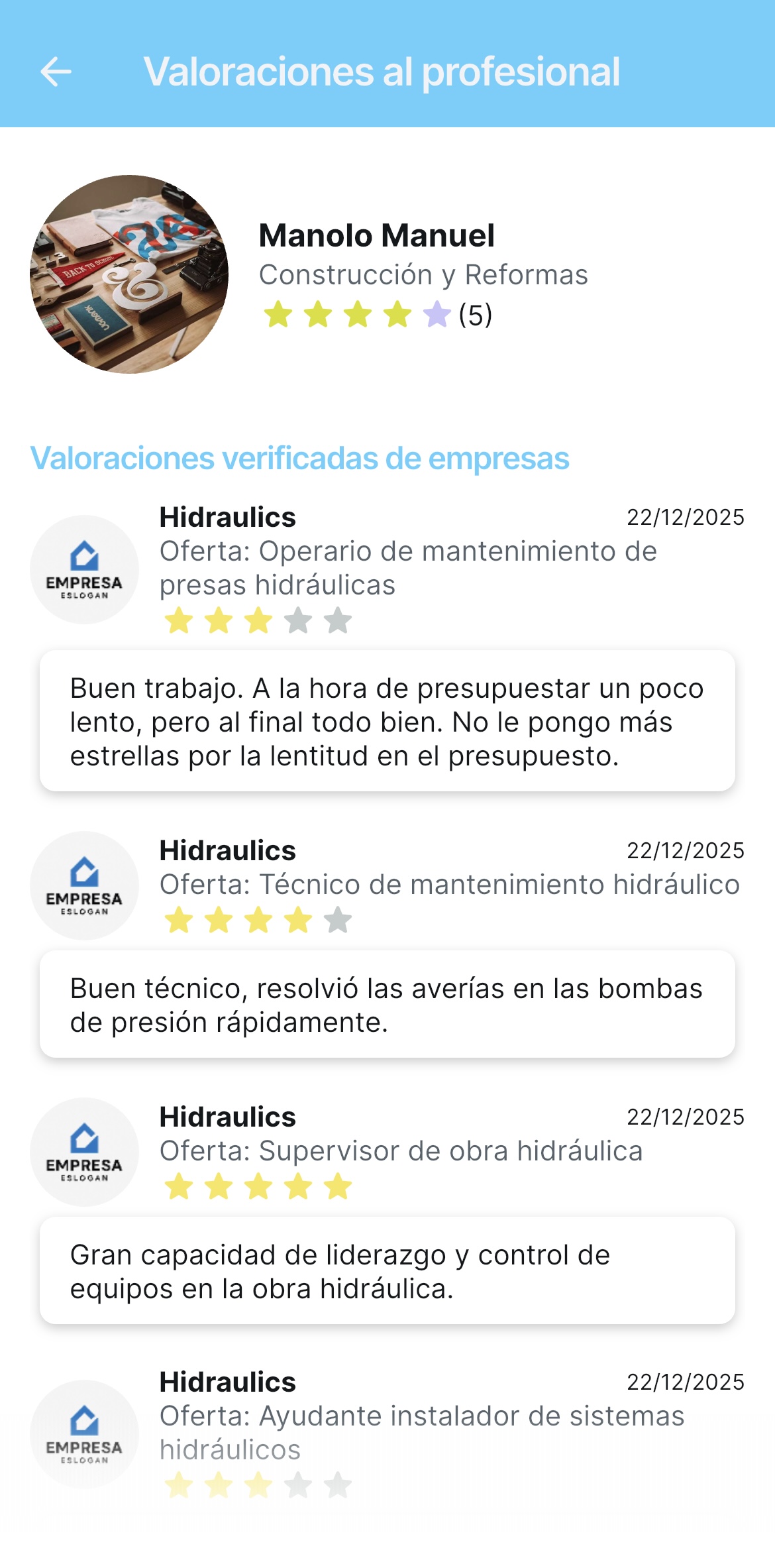Tap the purple fifth star in the overall rating
The height and width of the screenshot is (1568, 775).
click(x=437, y=316)
